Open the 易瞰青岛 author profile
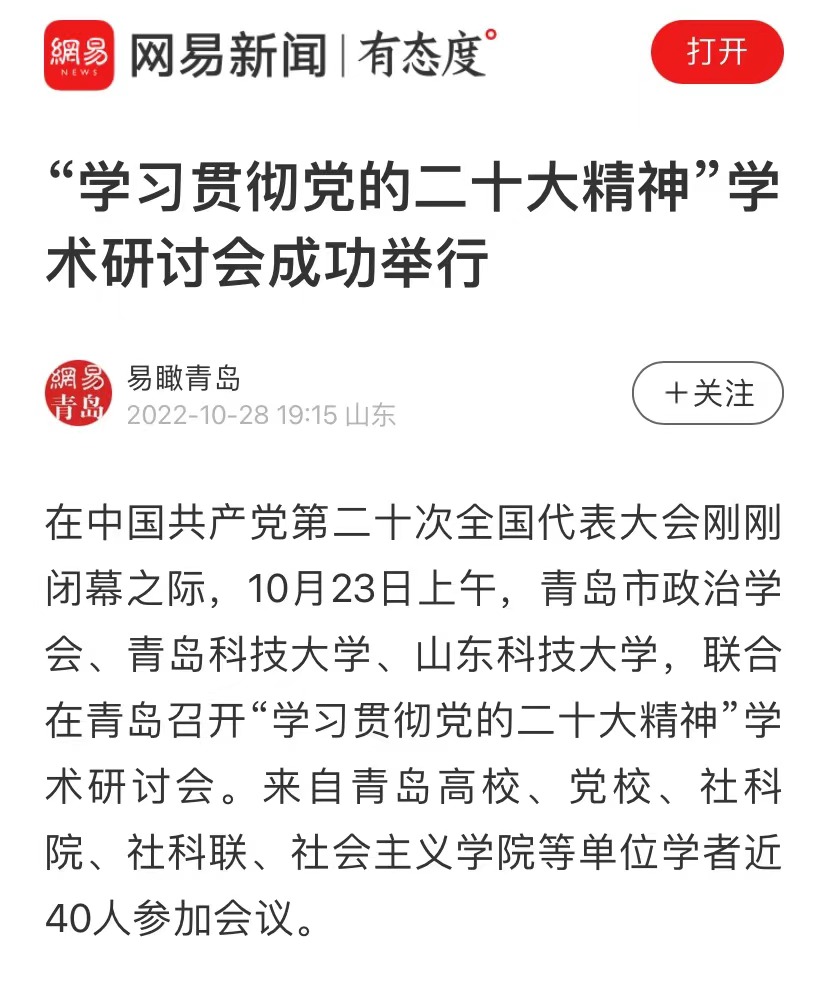Viewport: 828px width, 1005px height. 184,379
